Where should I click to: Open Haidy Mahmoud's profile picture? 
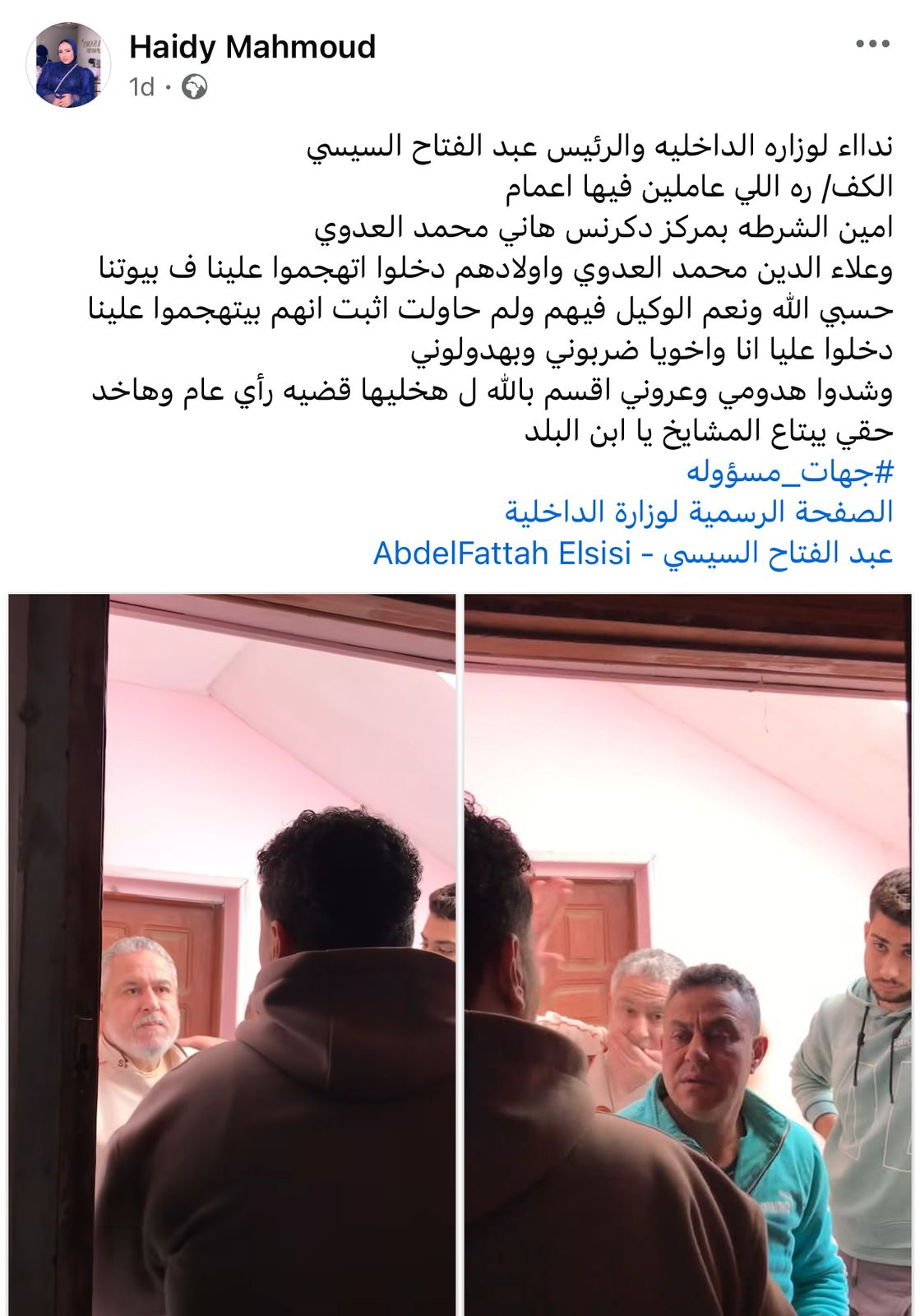pos(67,64)
